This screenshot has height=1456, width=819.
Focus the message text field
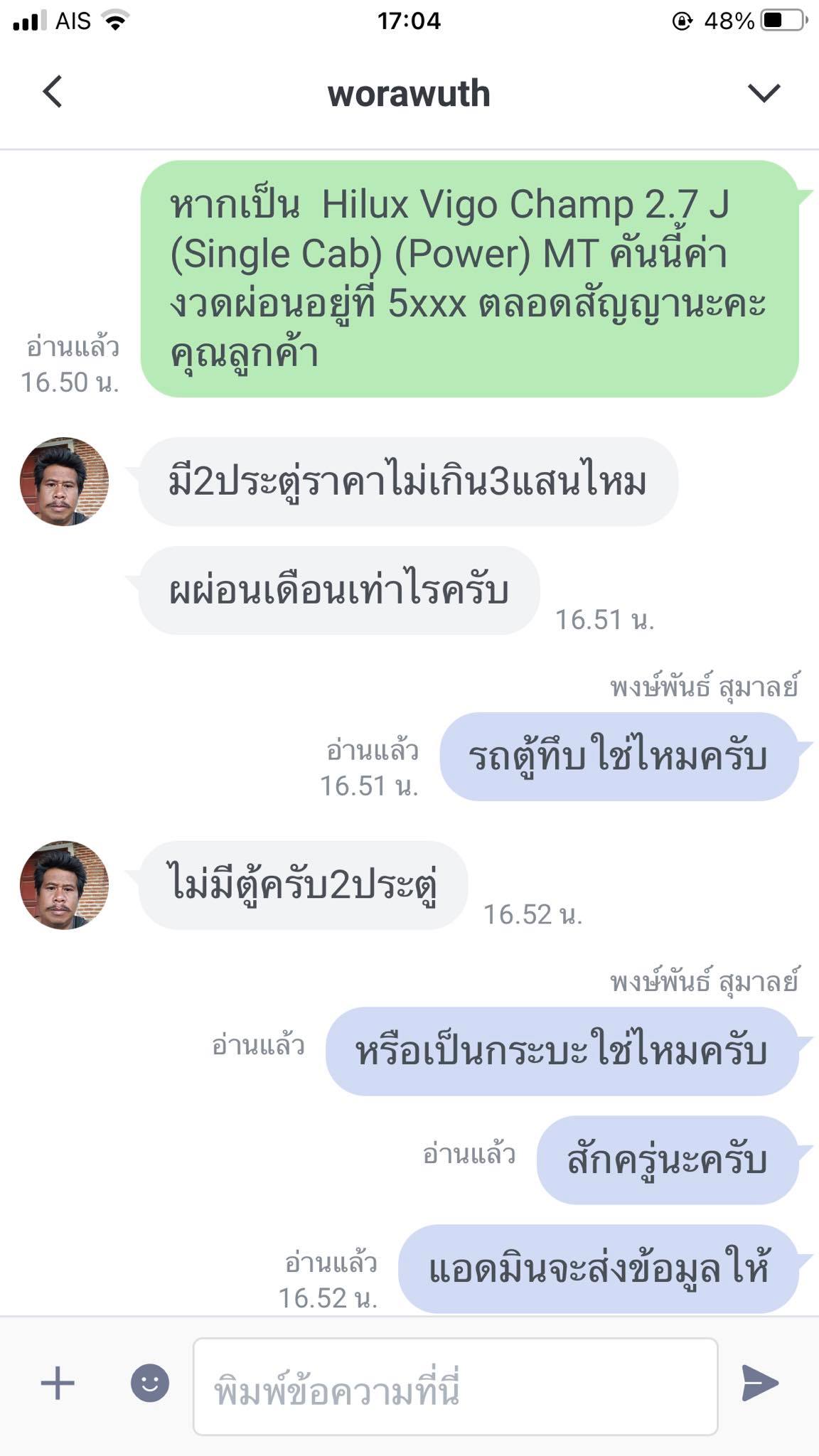[455, 1386]
